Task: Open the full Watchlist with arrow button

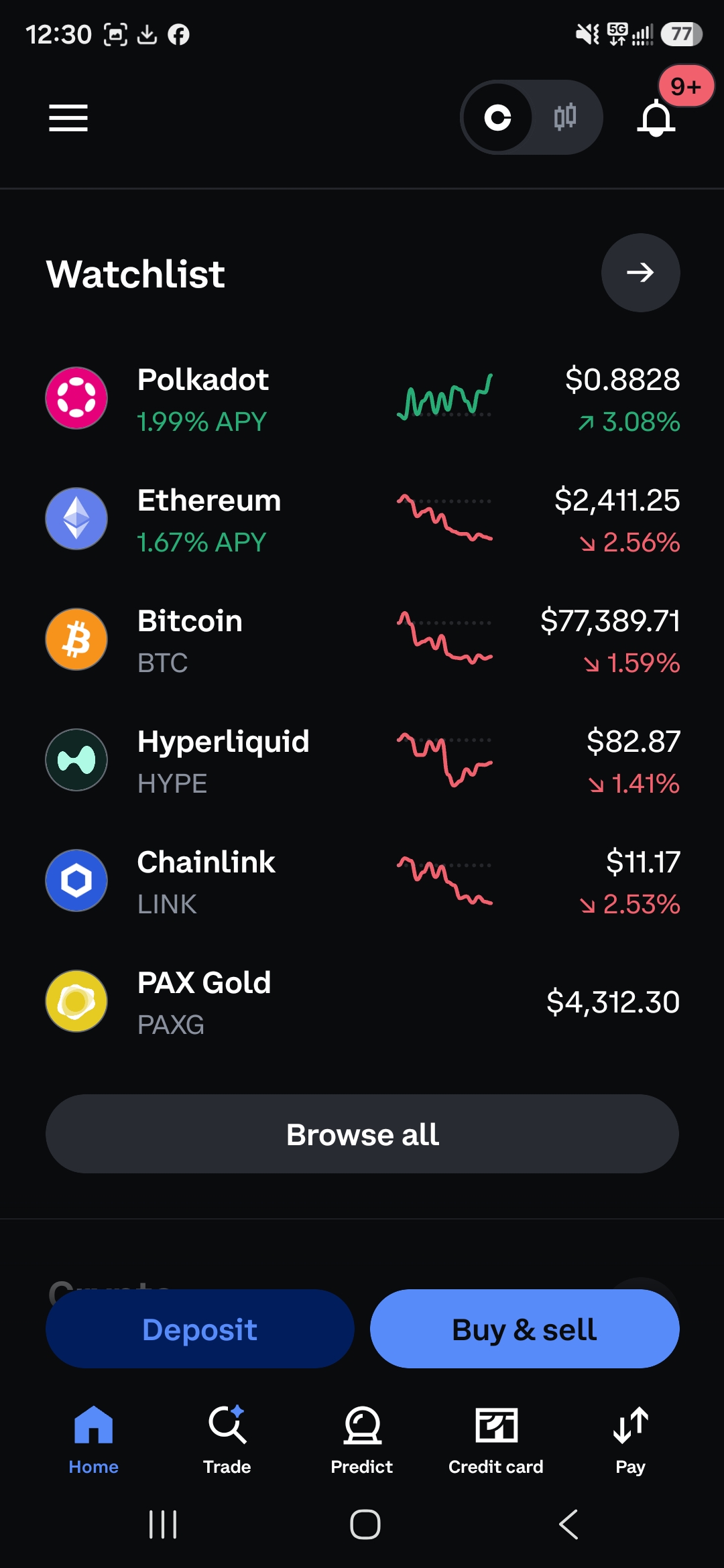Action: click(x=640, y=273)
